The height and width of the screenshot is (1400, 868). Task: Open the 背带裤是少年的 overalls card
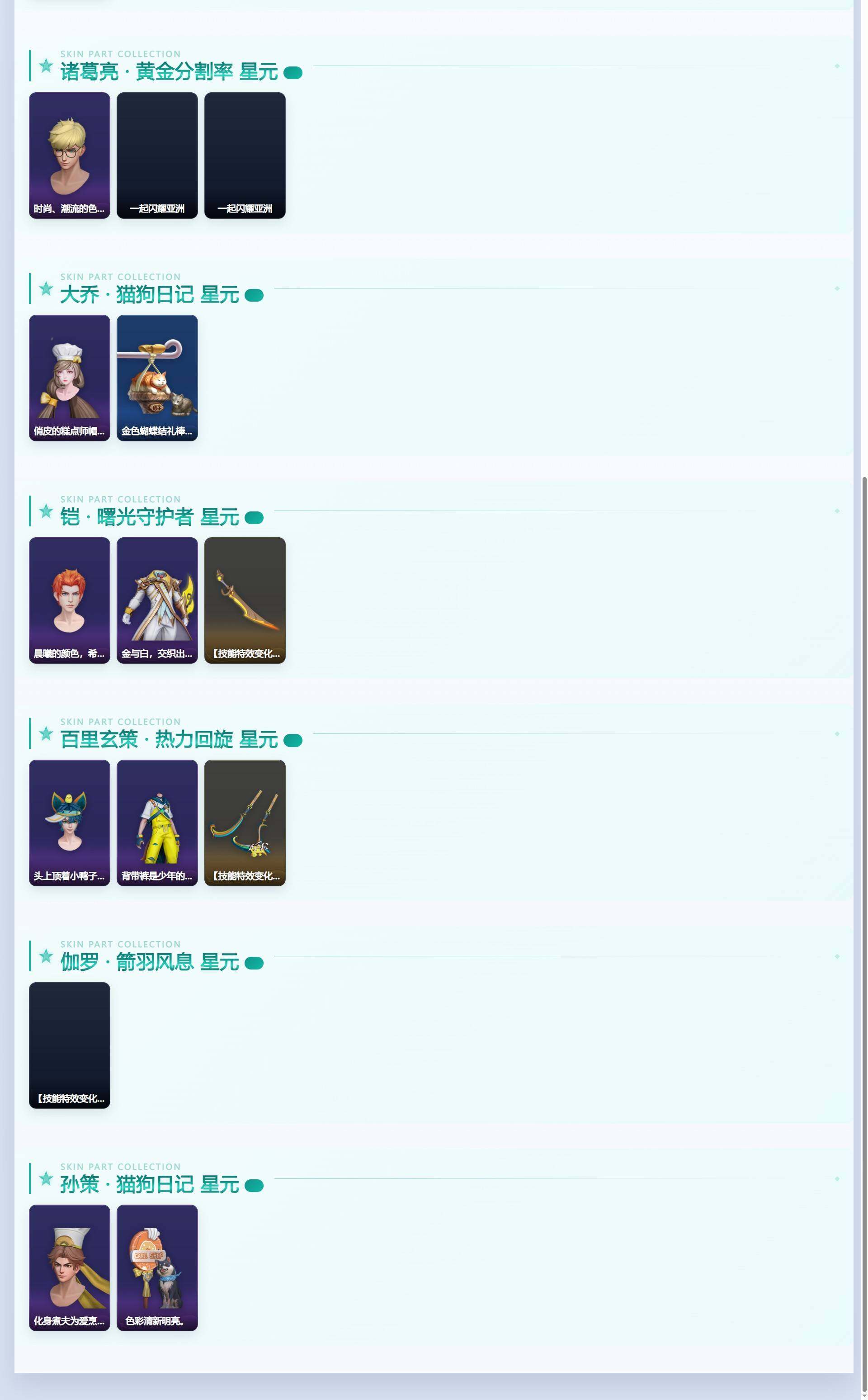(x=157, y=823)
